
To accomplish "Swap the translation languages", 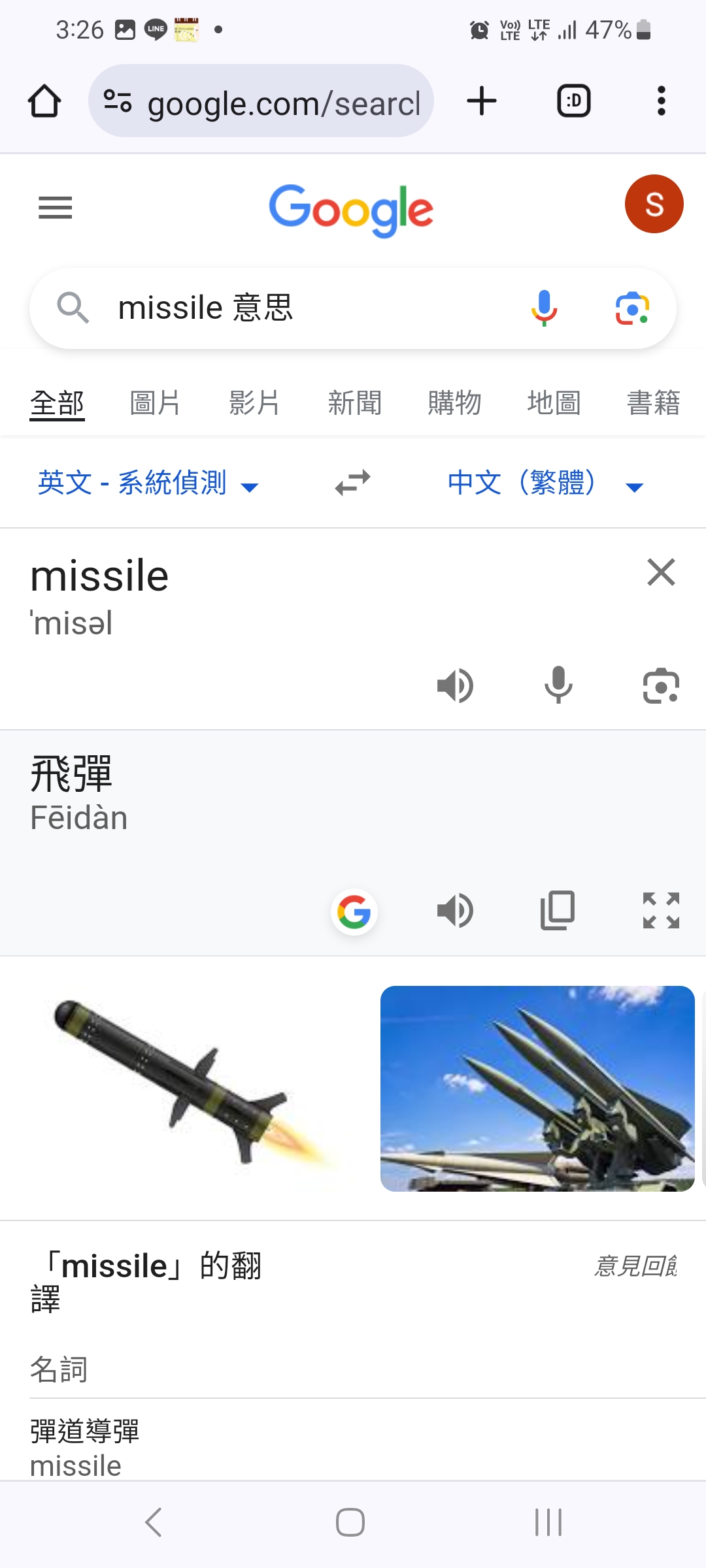I will tap(352, 483).
